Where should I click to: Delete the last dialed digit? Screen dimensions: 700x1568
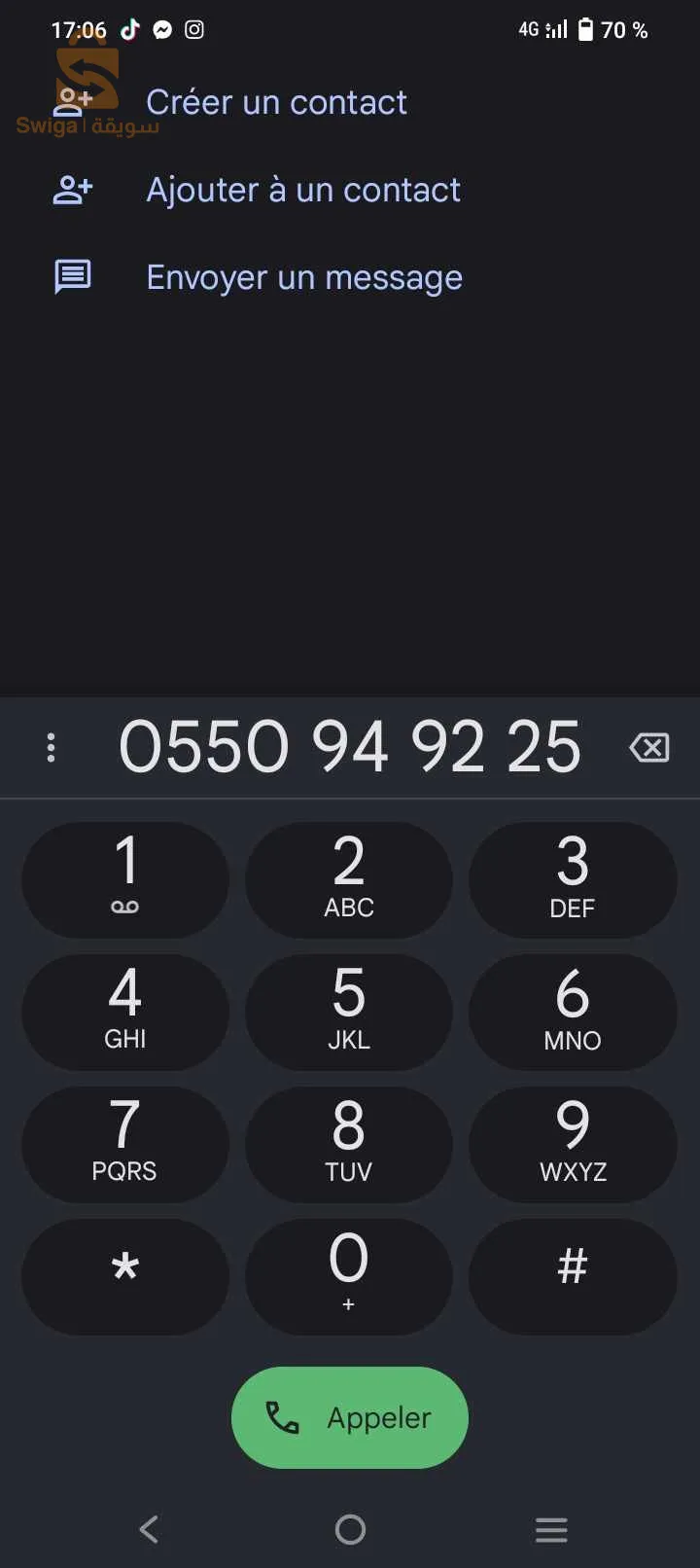pyautogui.click(x=649, y=748)
